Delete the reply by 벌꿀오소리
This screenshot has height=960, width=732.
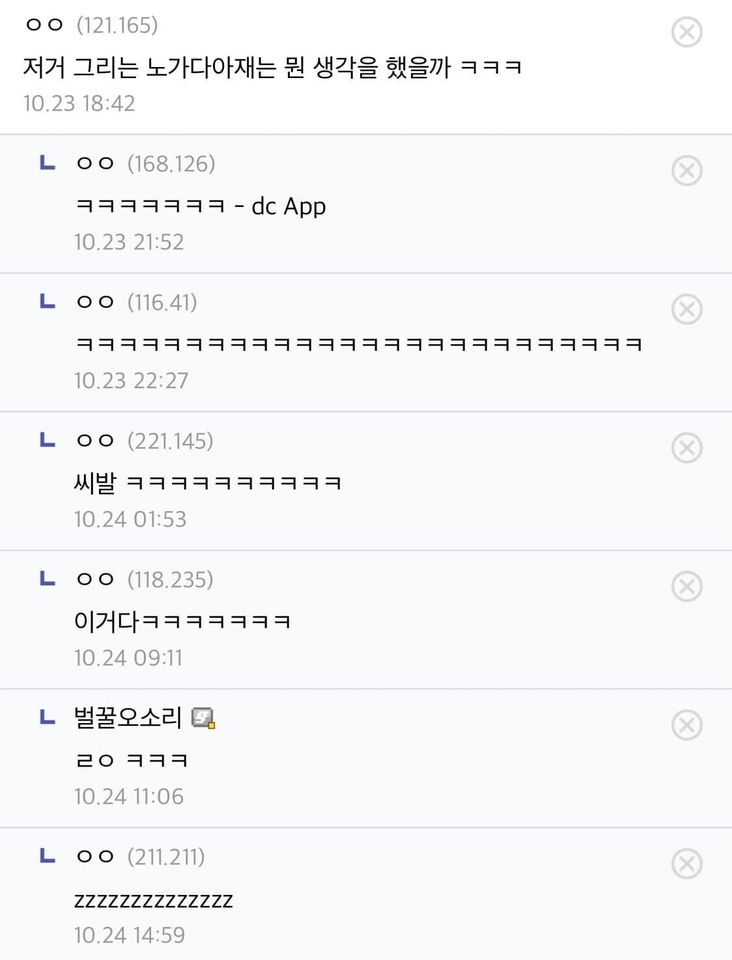pos(686,725)
